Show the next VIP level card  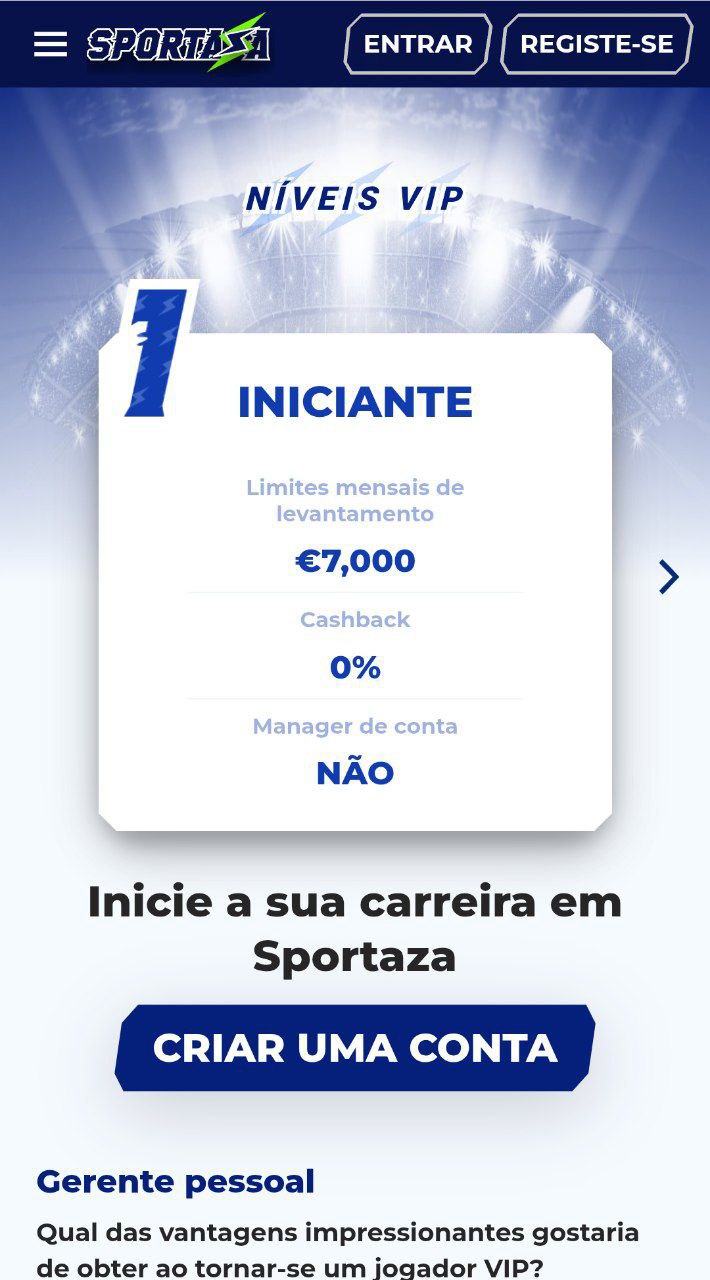click(x=668, y=577)
